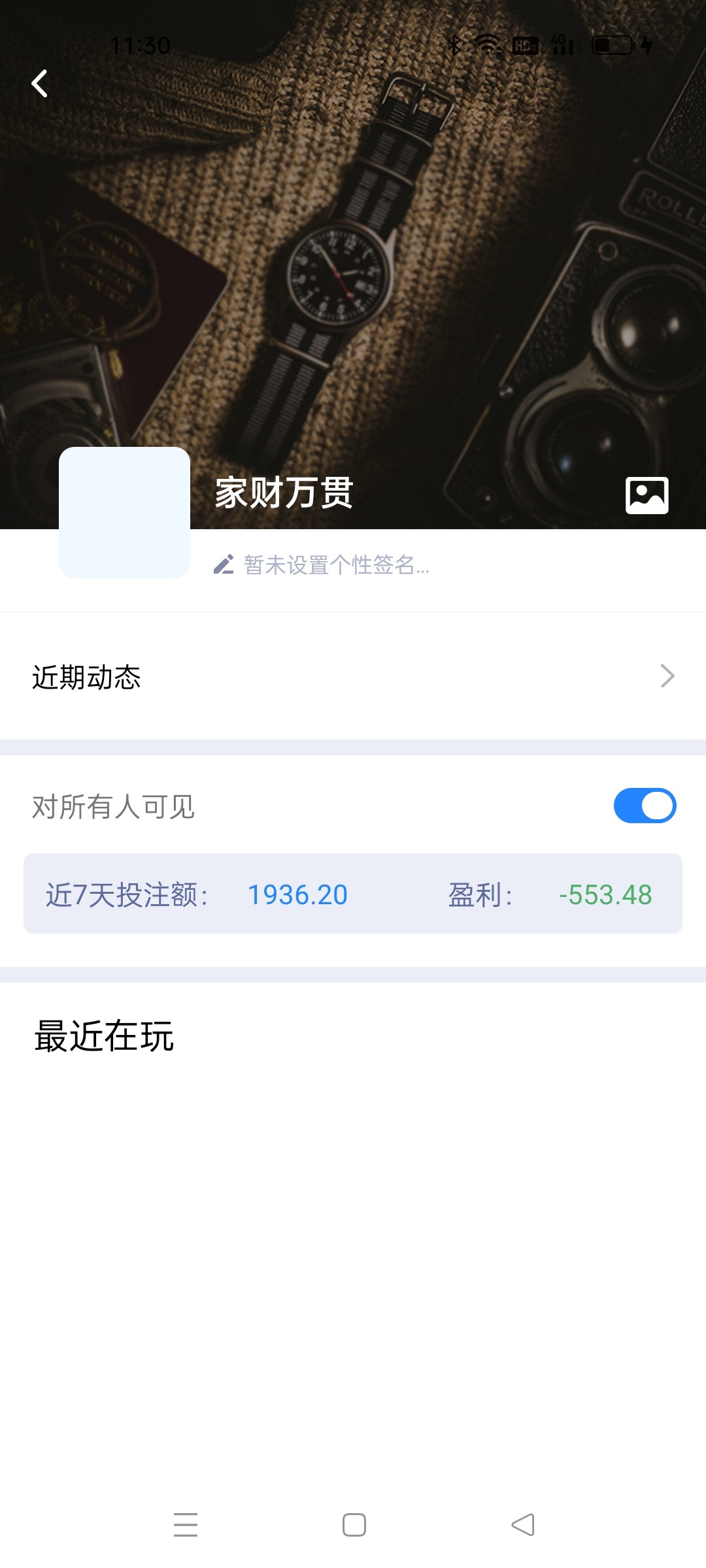Viewport: 706px width, 1568px height.
Task: Click the blue visibility switch slider knob
Action: pos(658,806)
